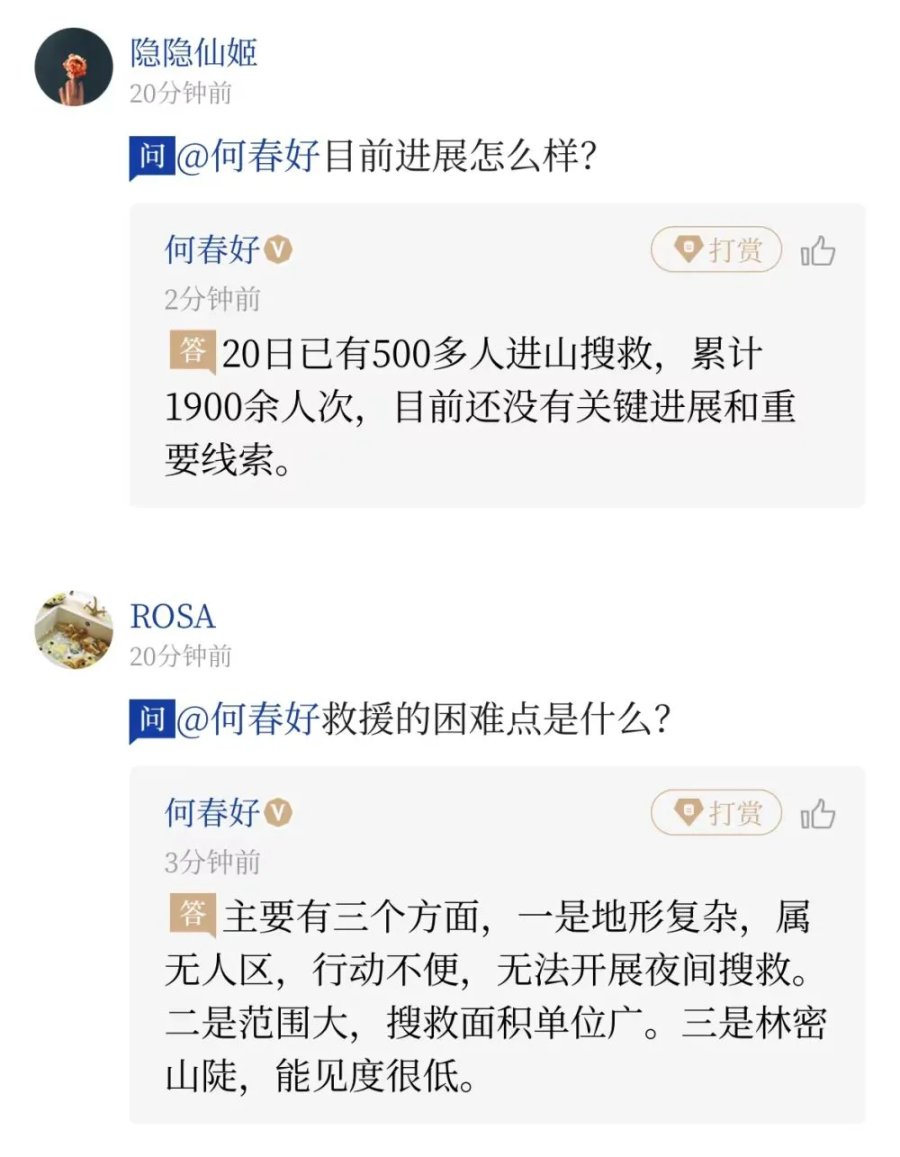This screenshot has height=1157, width=900.
Task: Tap the @何春好 mention in 隐隐仙姬's question
Action: (x=248, y=158)
